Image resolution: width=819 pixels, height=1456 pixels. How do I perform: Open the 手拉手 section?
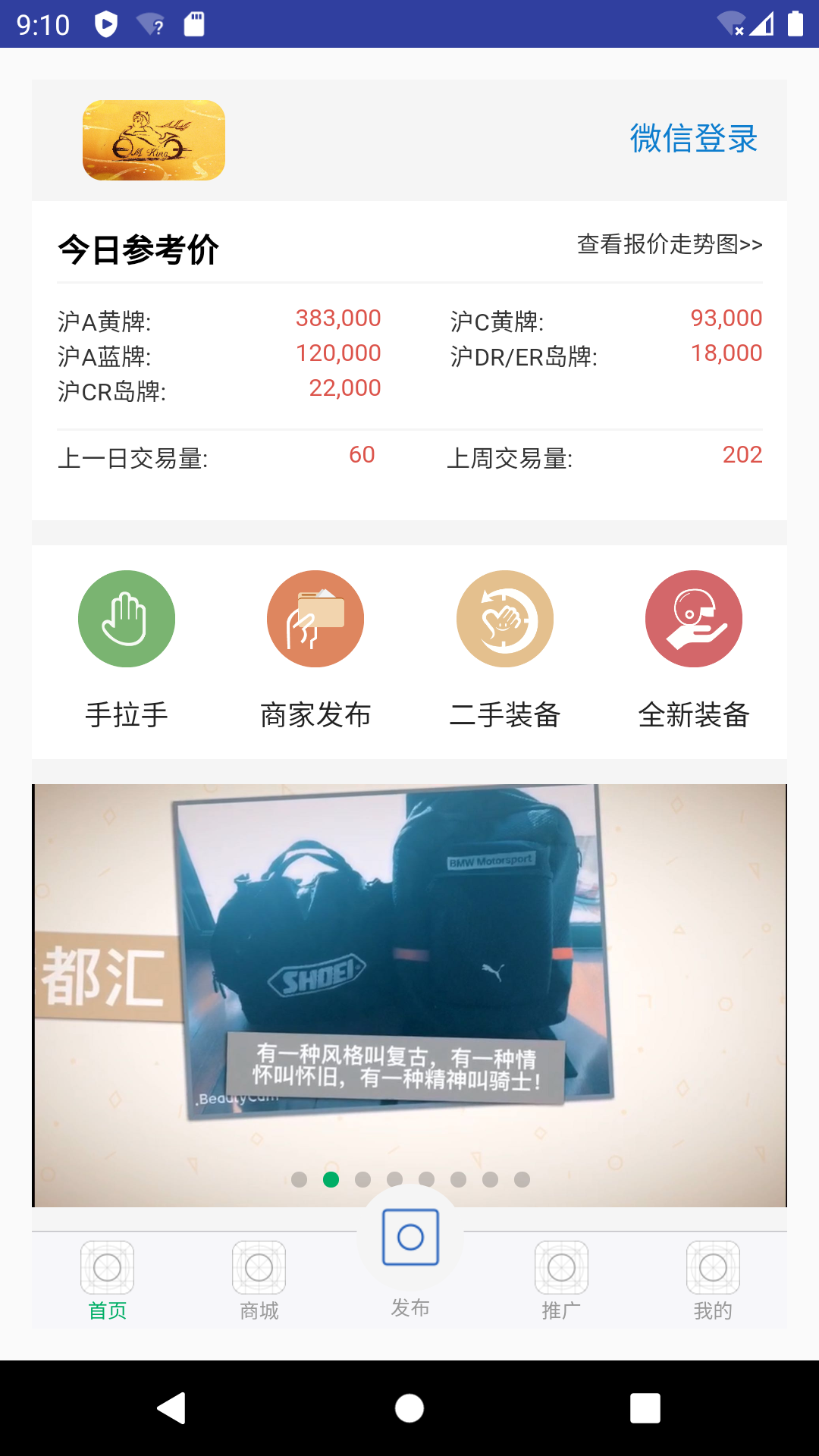(127, 650)
